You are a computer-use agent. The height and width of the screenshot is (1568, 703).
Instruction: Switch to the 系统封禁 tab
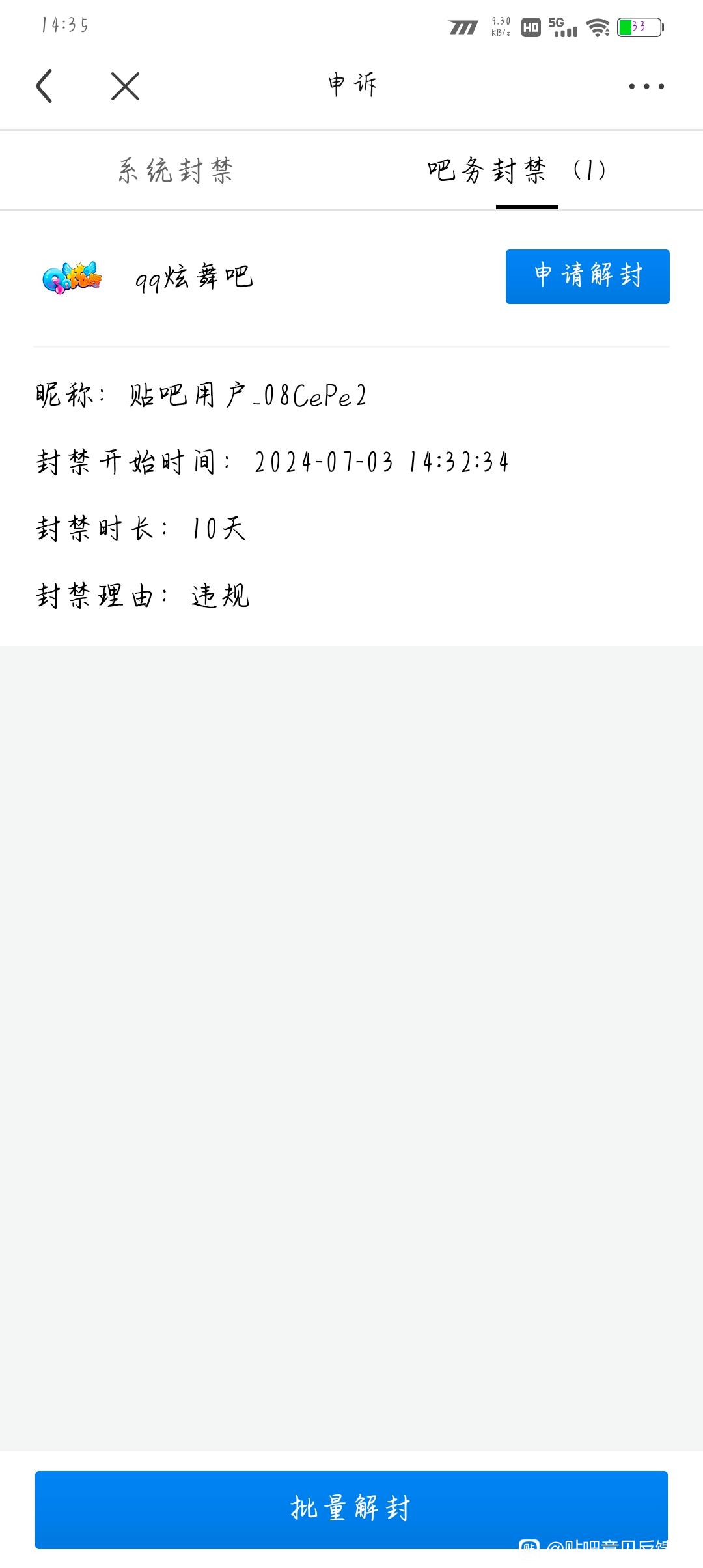176,171
